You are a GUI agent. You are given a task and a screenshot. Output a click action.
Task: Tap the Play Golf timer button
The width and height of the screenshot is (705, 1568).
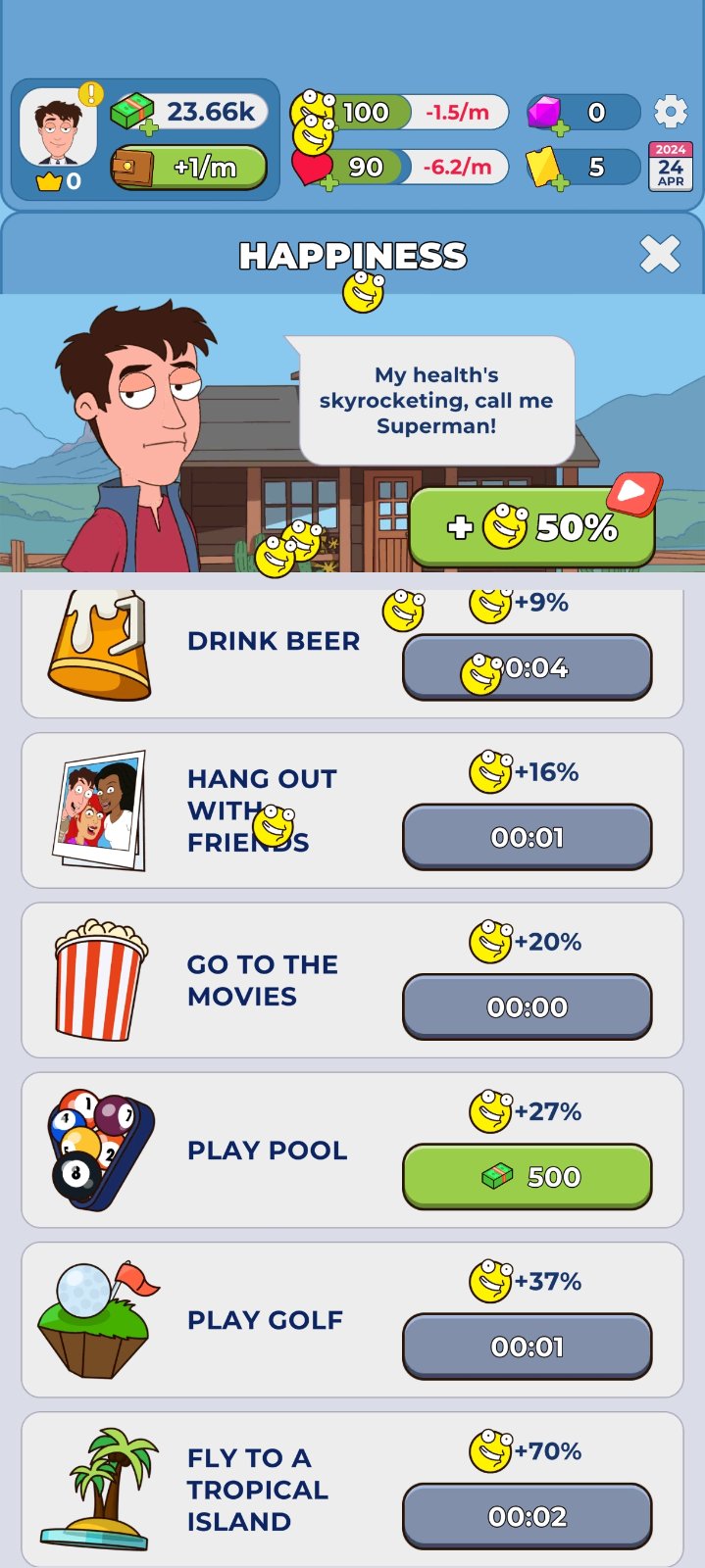(x=528, y=1347)
